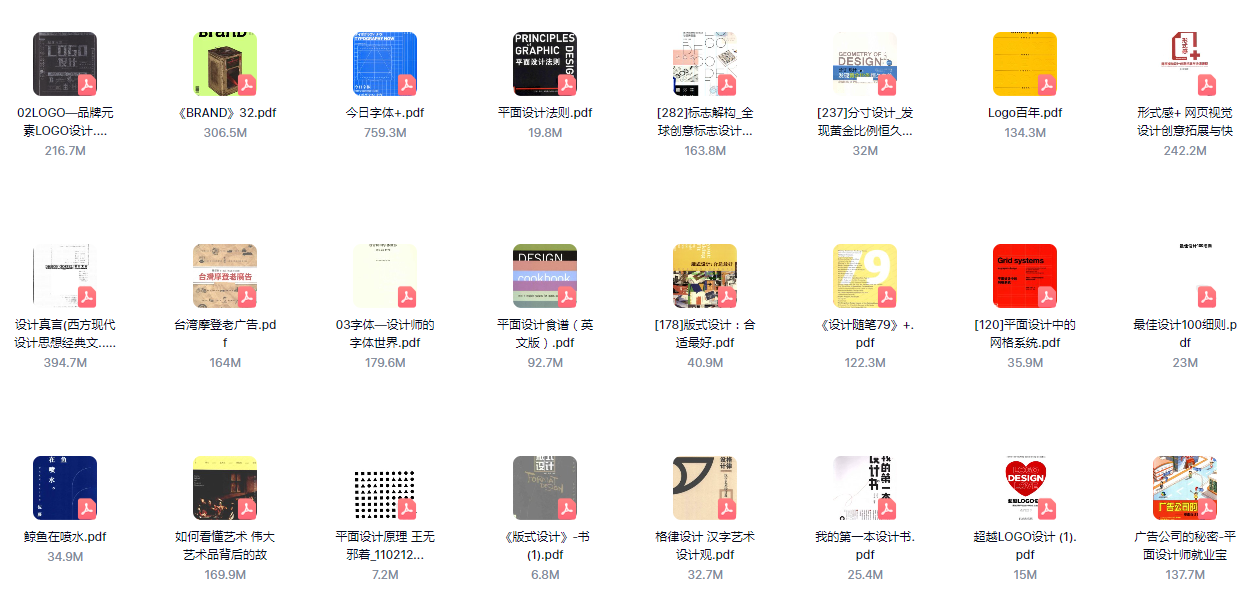1248x596 pixels.
Task: Open 平面设计法则.pdf
Action: tap(545, 64)
